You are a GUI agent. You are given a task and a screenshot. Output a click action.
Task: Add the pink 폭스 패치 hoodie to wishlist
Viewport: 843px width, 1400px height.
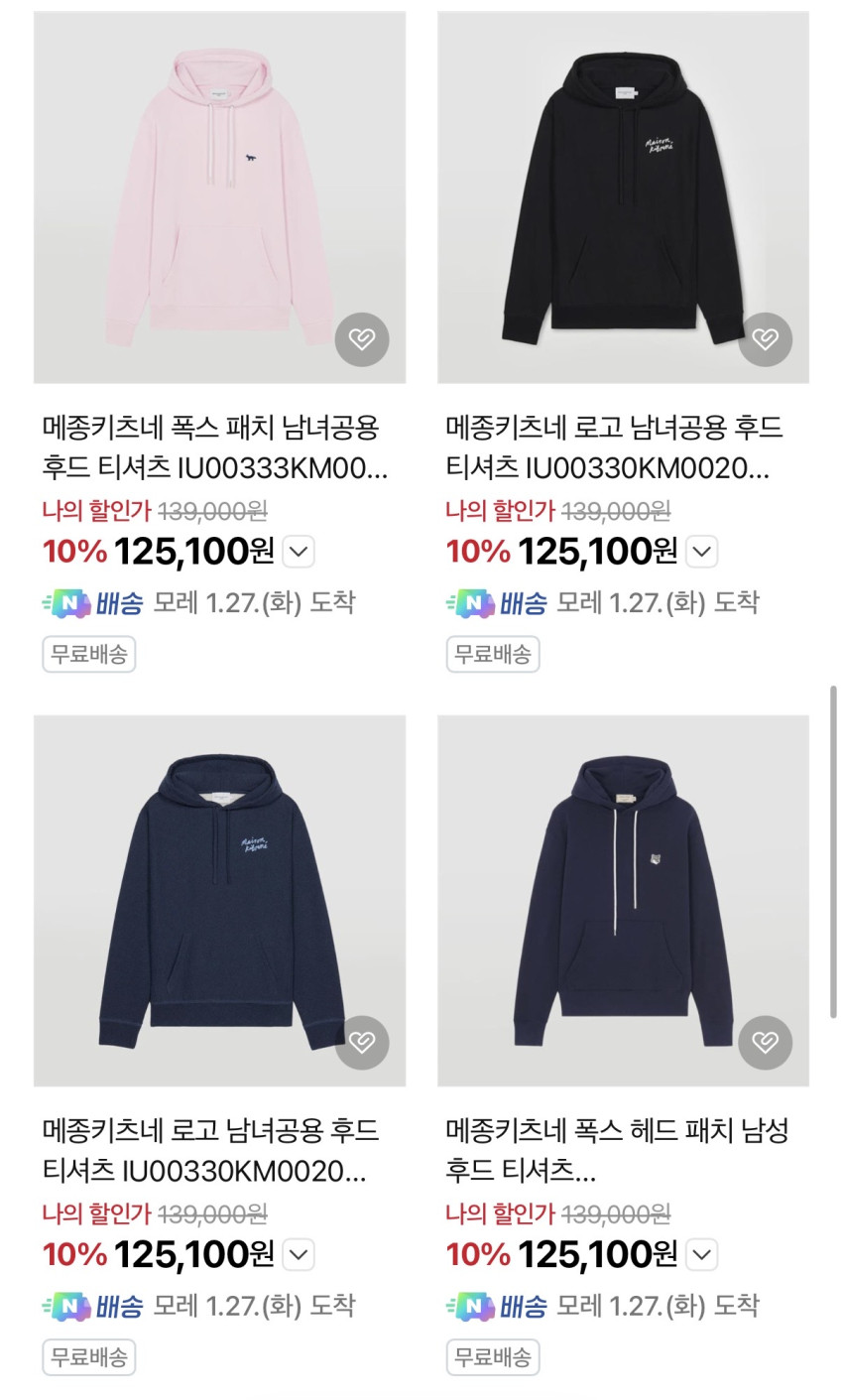pyautogui.click(x=362, y=339)
